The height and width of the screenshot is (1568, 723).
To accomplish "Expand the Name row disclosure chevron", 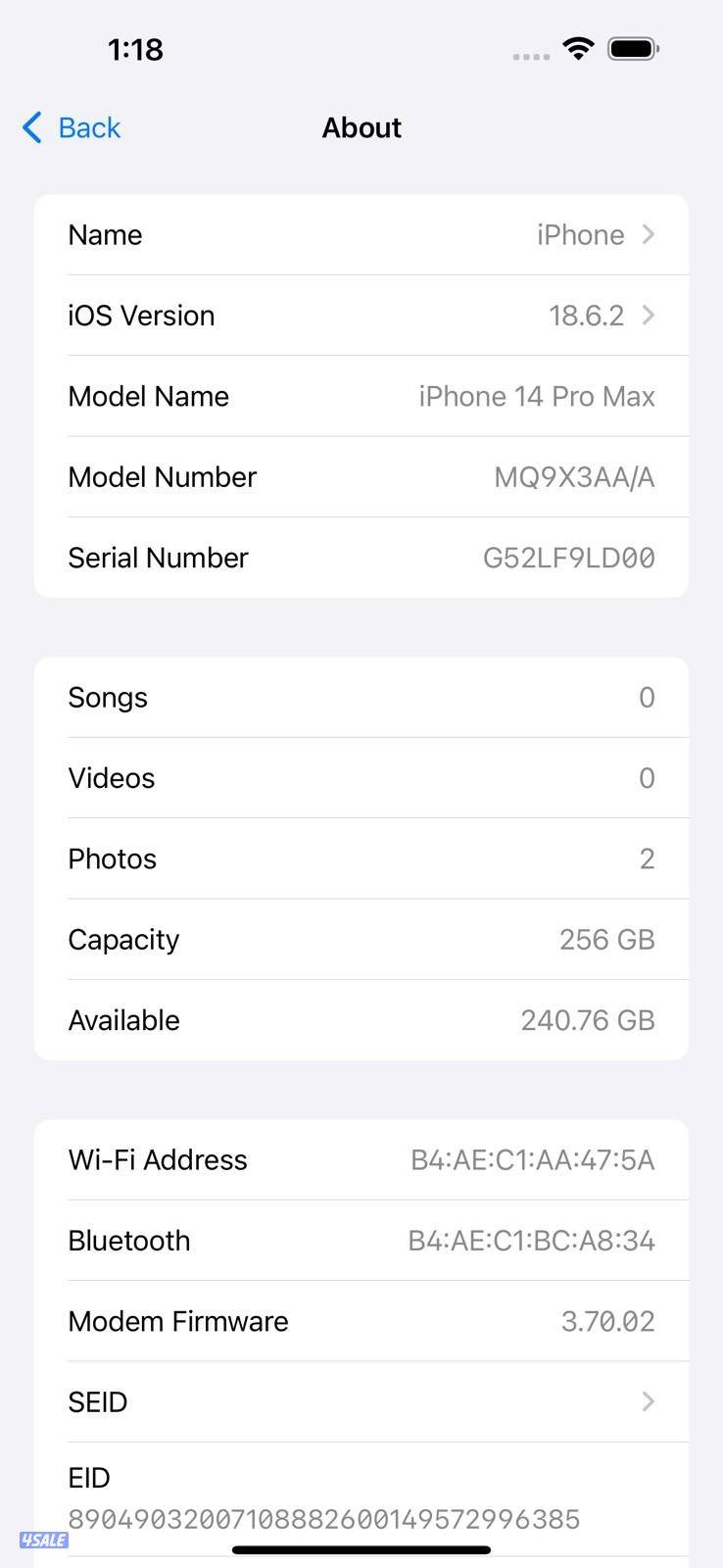I will coord(648,234).
